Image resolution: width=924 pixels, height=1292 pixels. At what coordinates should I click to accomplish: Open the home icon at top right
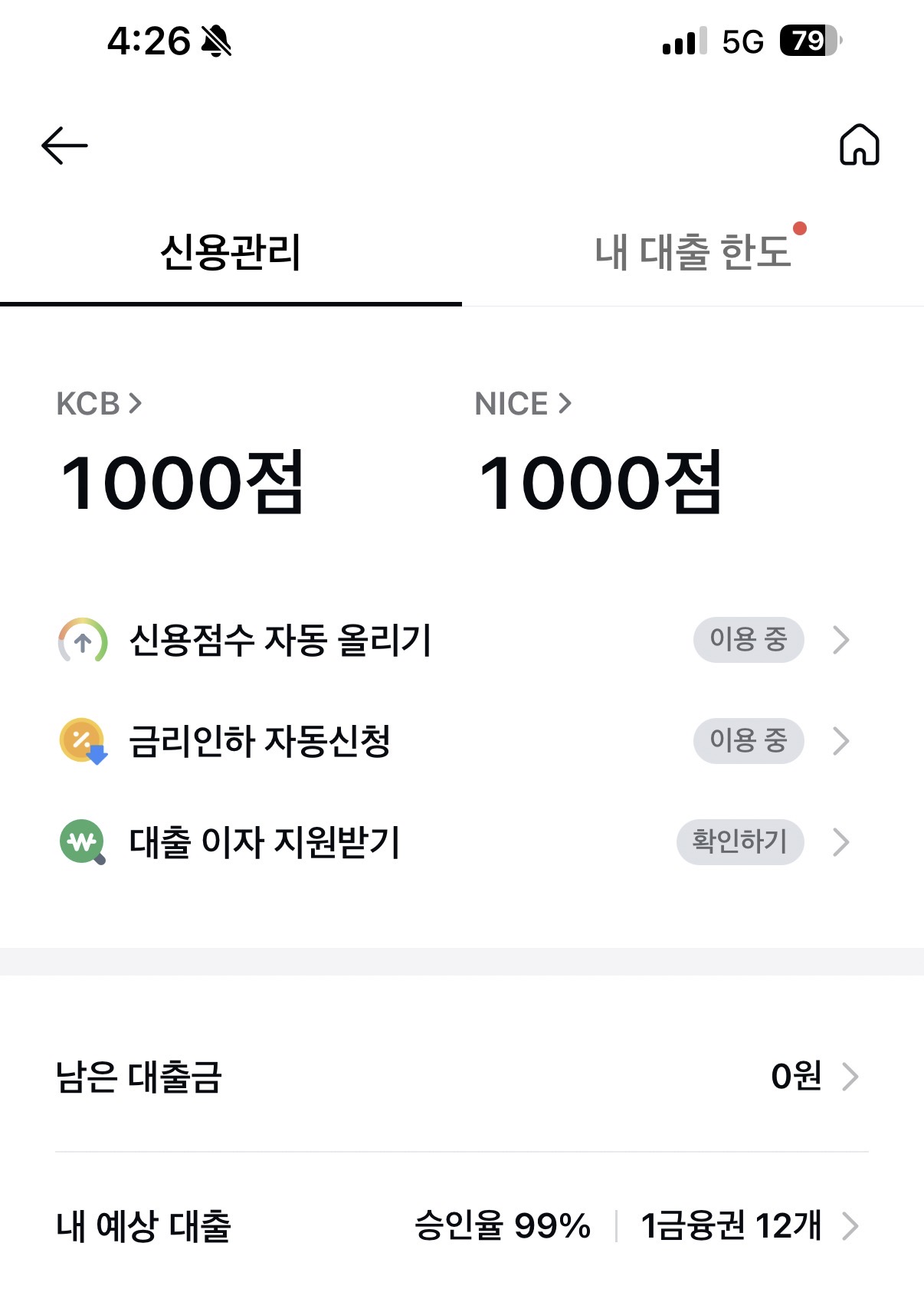(859, 145)
